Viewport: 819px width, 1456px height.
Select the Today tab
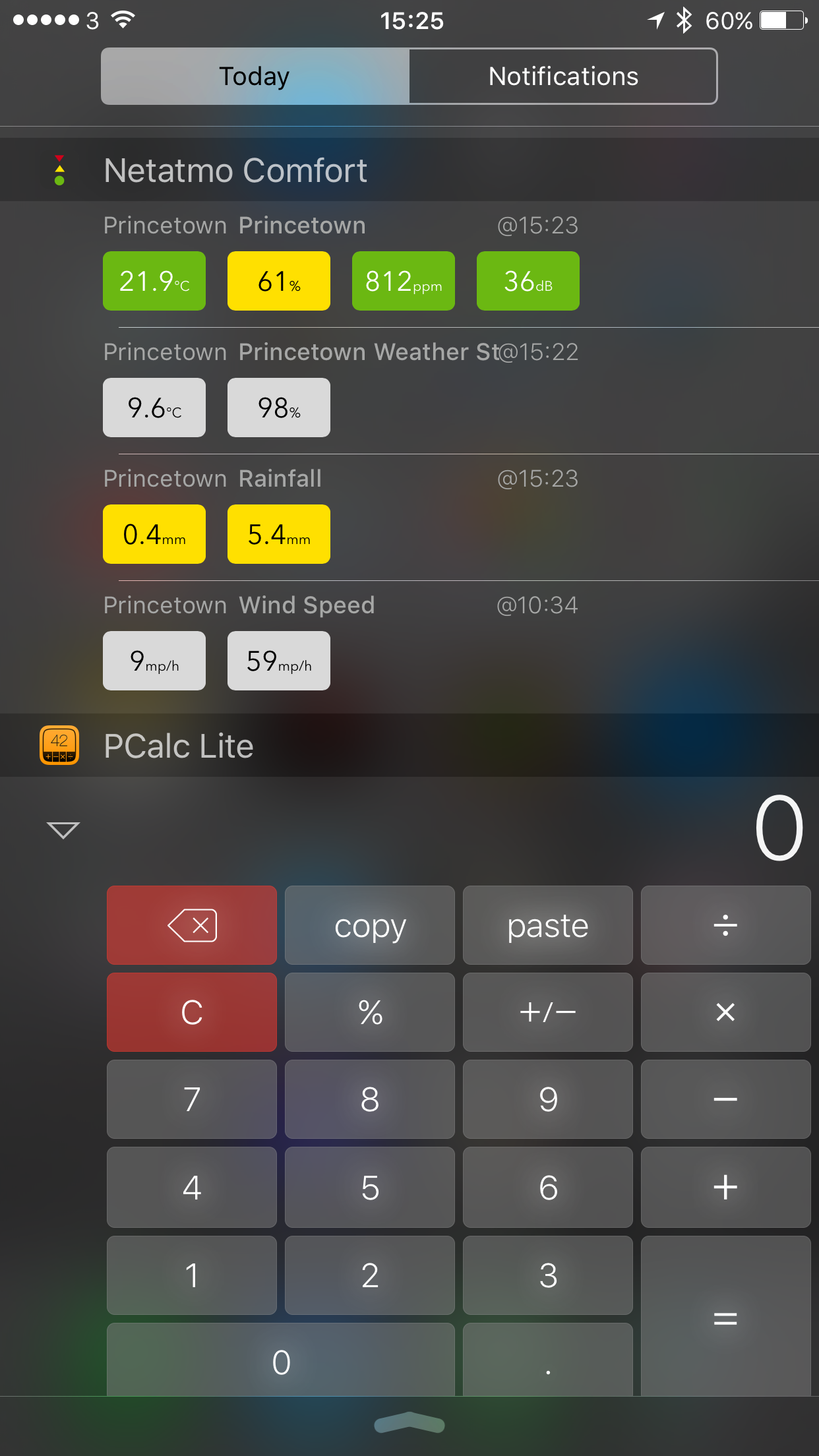pos(255,76)
